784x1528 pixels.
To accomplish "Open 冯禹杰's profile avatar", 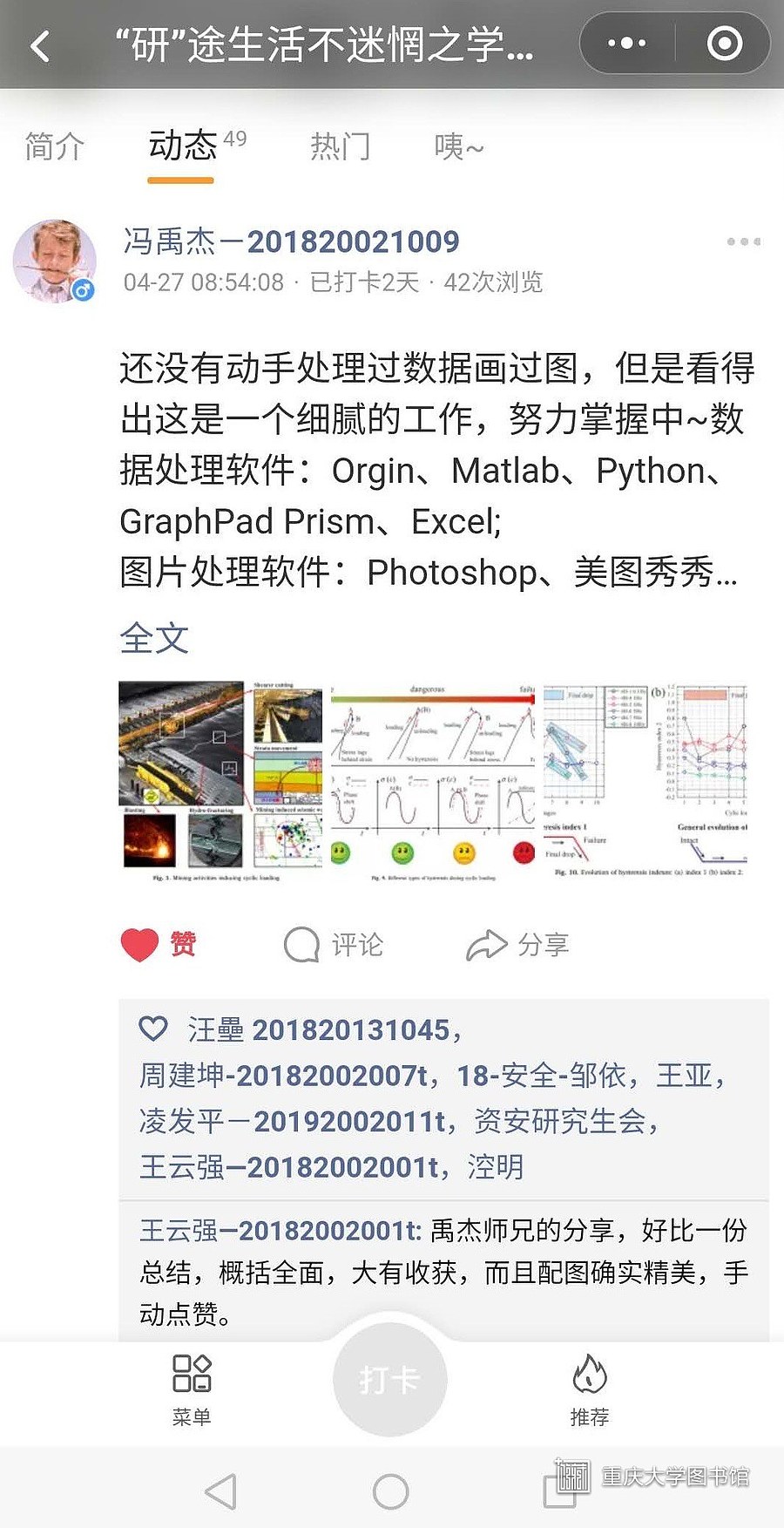I will [54, 260].
